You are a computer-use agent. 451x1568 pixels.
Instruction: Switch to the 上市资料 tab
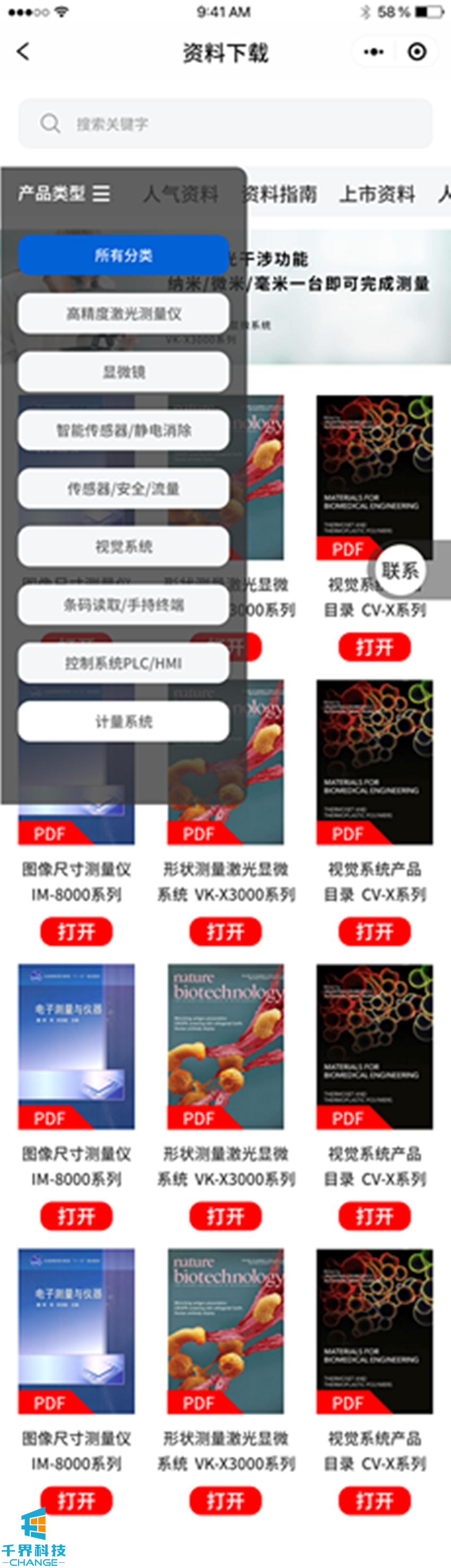point(377,194)
